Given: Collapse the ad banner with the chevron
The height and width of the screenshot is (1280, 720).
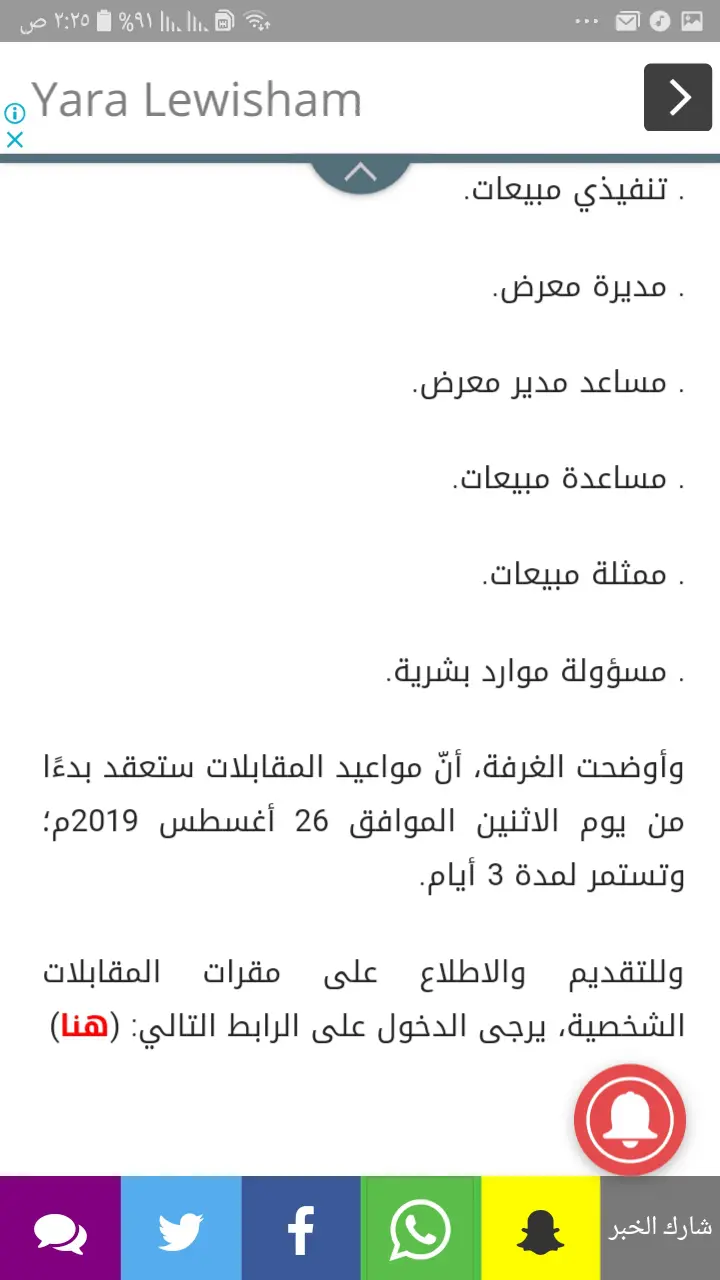Looking at the screenshot, I should pyautogui.click(x=360, y=172).
